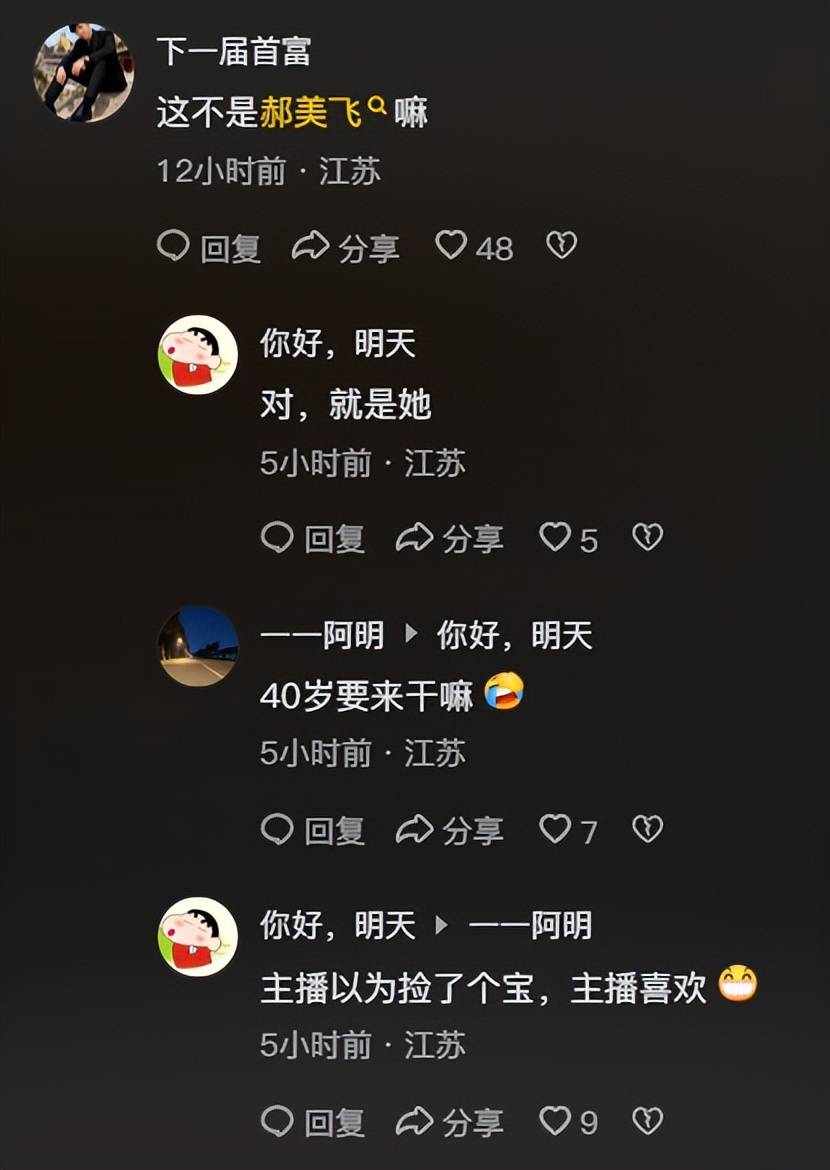Reply to 下一届首富's comment
Viewport: 830px width, 1170px height.
(210, 247)
